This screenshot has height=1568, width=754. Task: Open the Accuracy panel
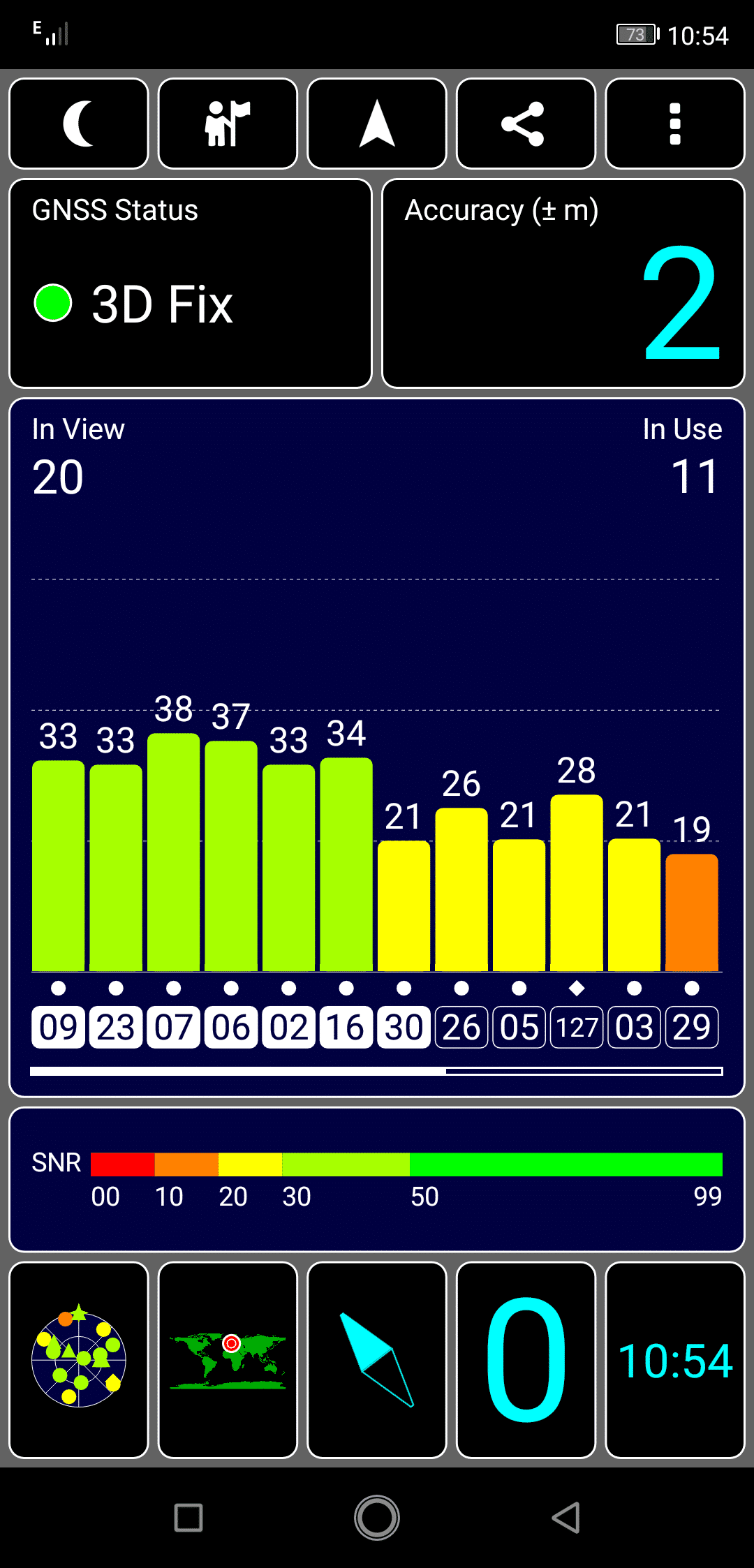click(563, 283)
